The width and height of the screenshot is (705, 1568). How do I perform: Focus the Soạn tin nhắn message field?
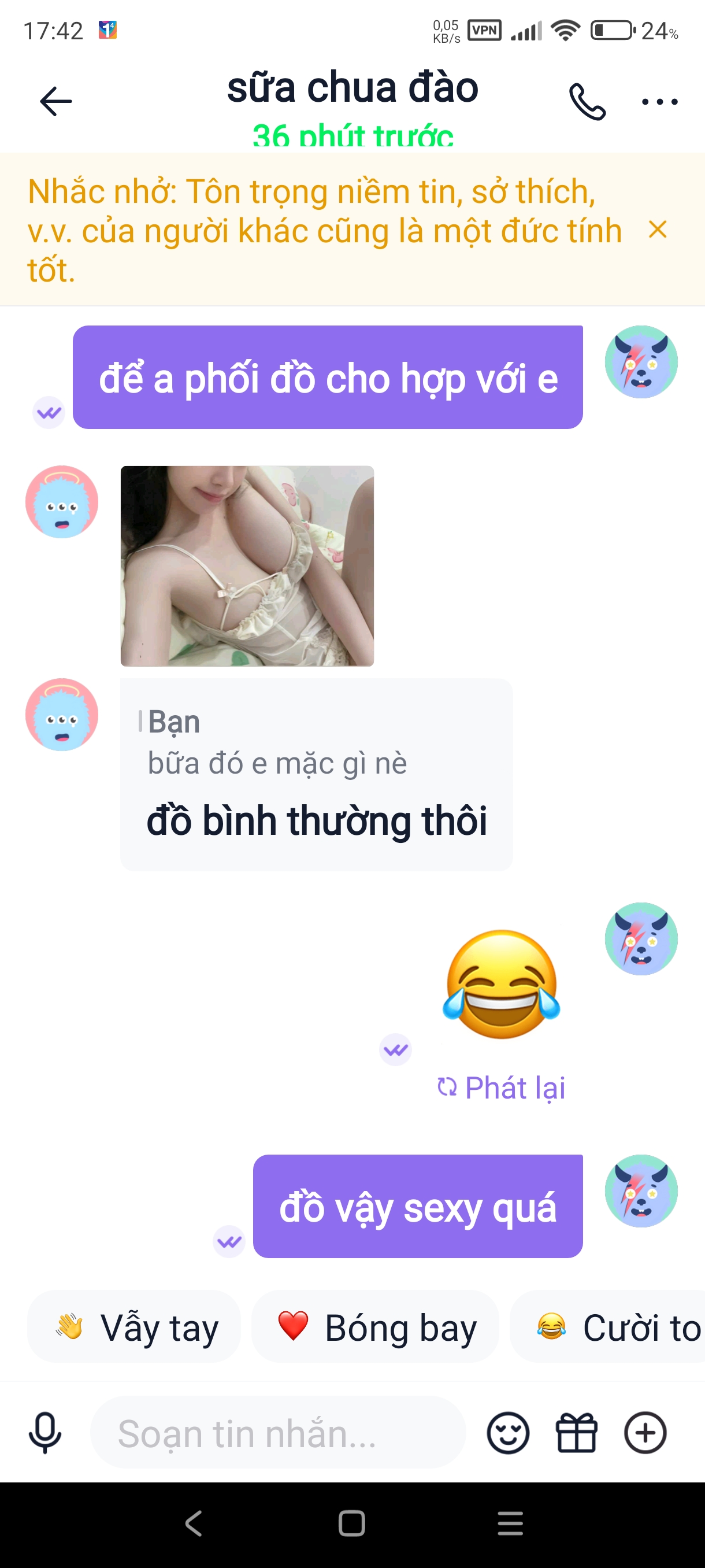tap(277, 1433)
